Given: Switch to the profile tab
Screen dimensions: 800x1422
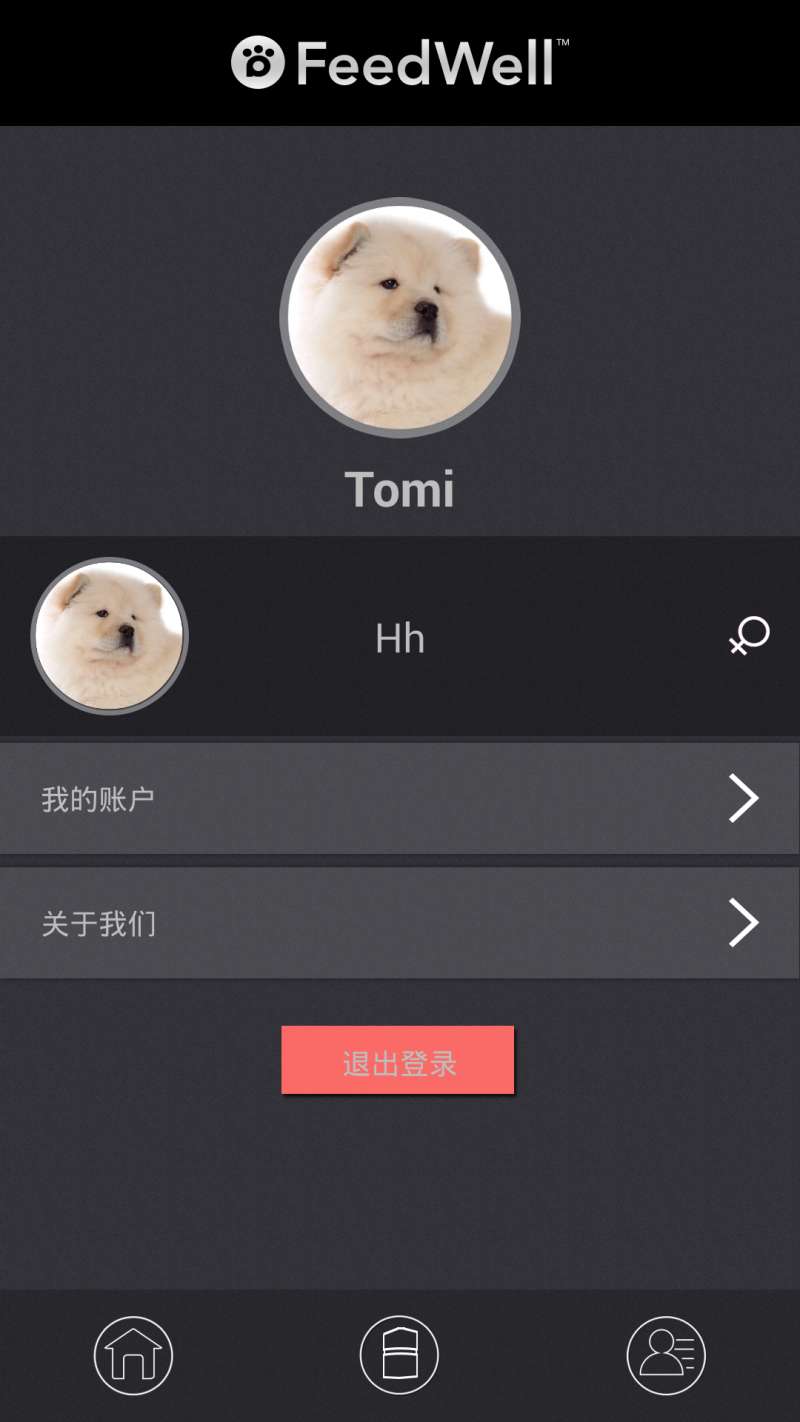Looking at the screenshot, I should [666, 1355].
